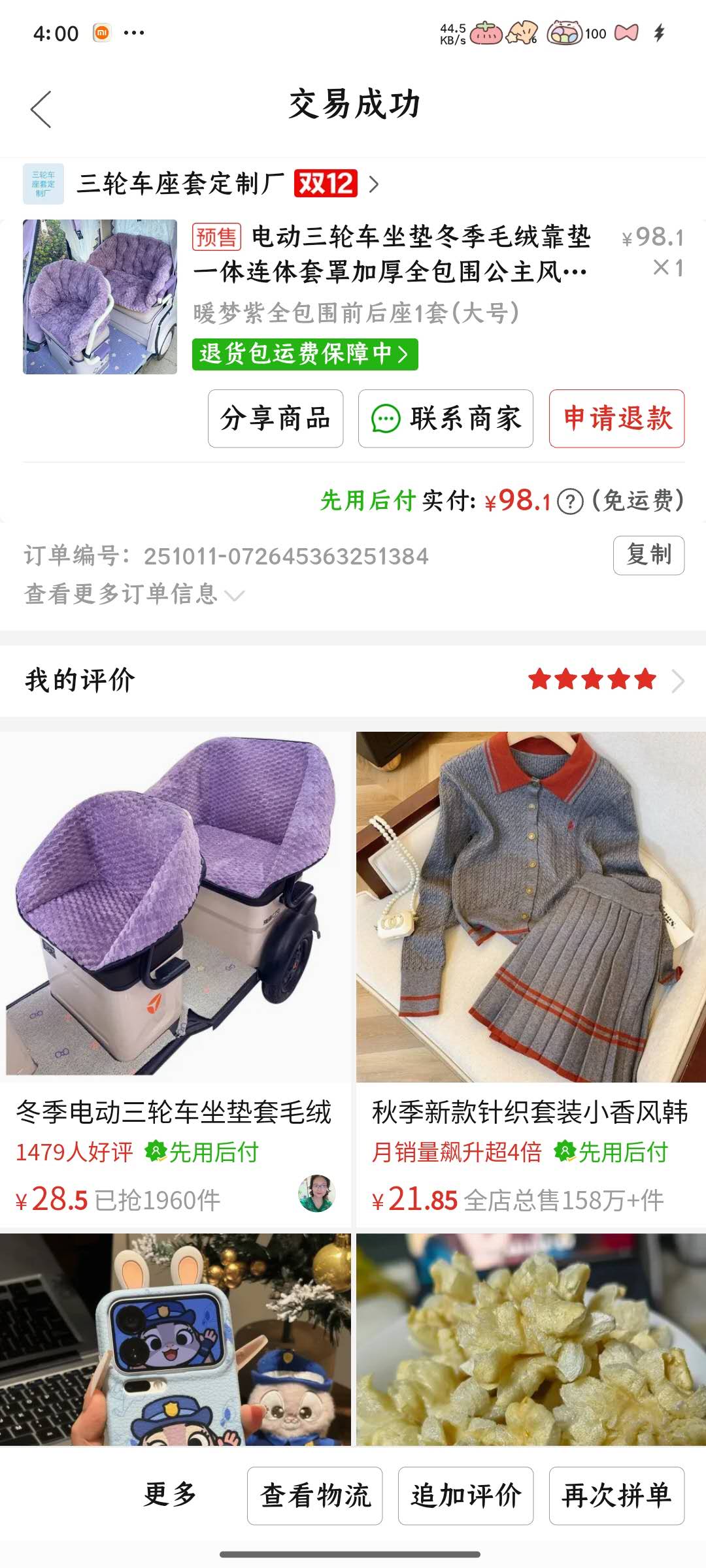Copy the order number with 复制
The height and width of the screenshot is (1568, 706).
(648, 555)
